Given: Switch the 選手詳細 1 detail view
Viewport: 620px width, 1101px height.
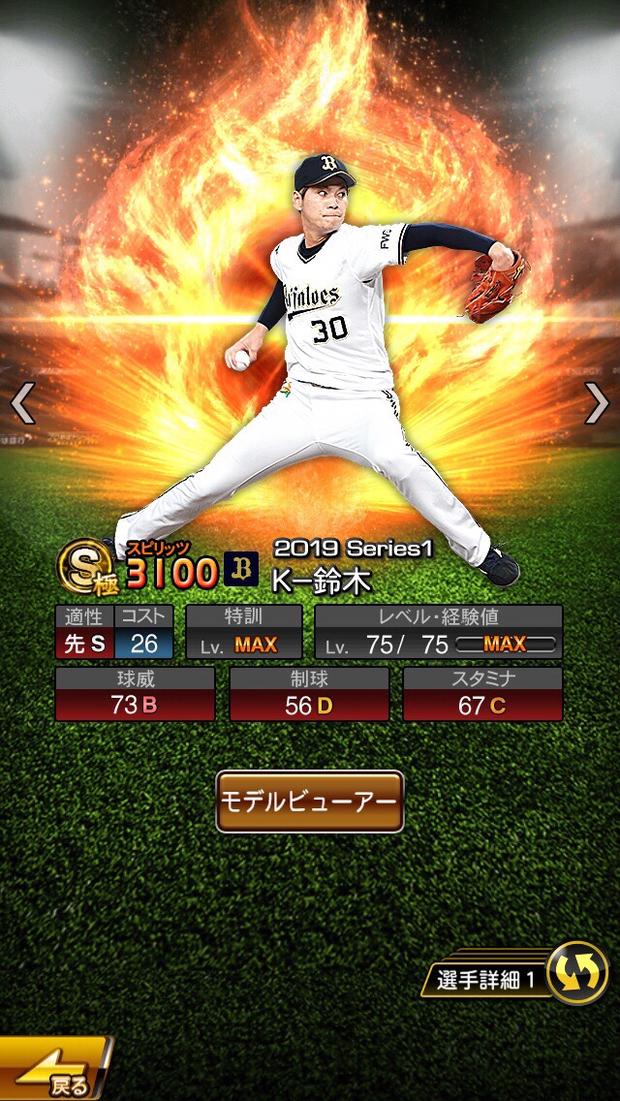Looking at the screenshot, I should (x=577, y=973).
